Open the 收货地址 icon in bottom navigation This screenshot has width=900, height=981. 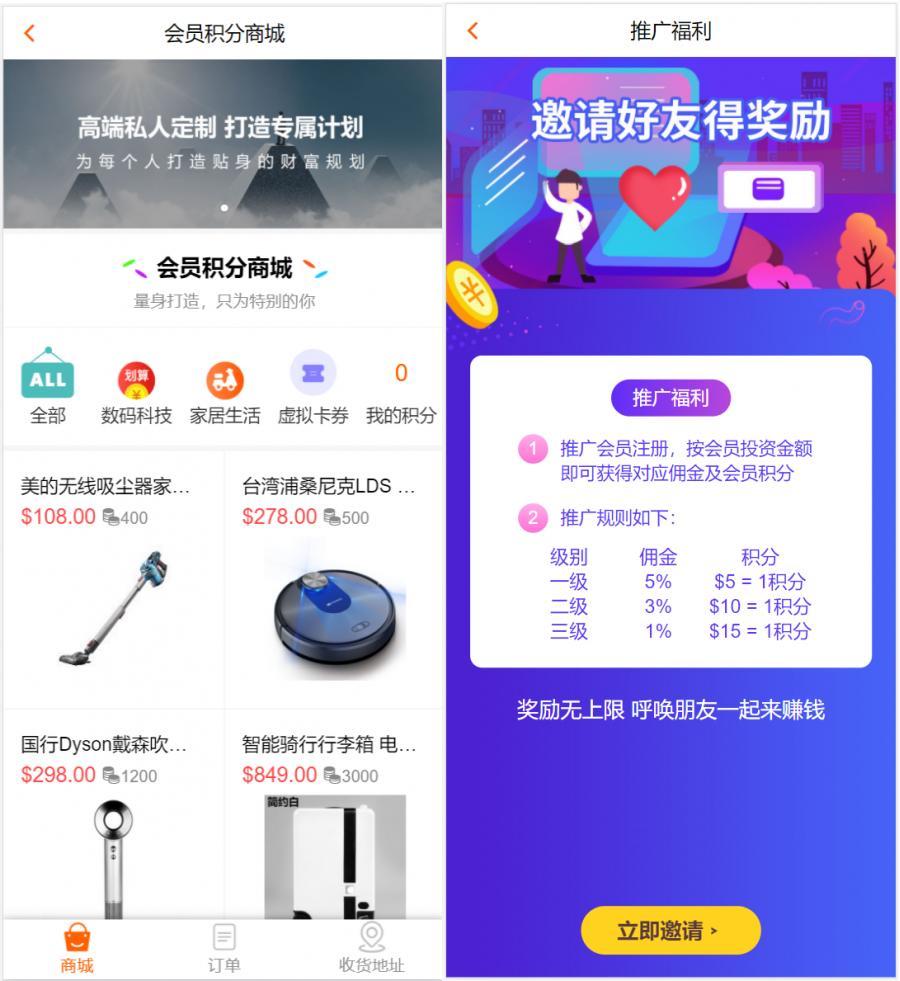pyautogui.click(x=370, y=940)
